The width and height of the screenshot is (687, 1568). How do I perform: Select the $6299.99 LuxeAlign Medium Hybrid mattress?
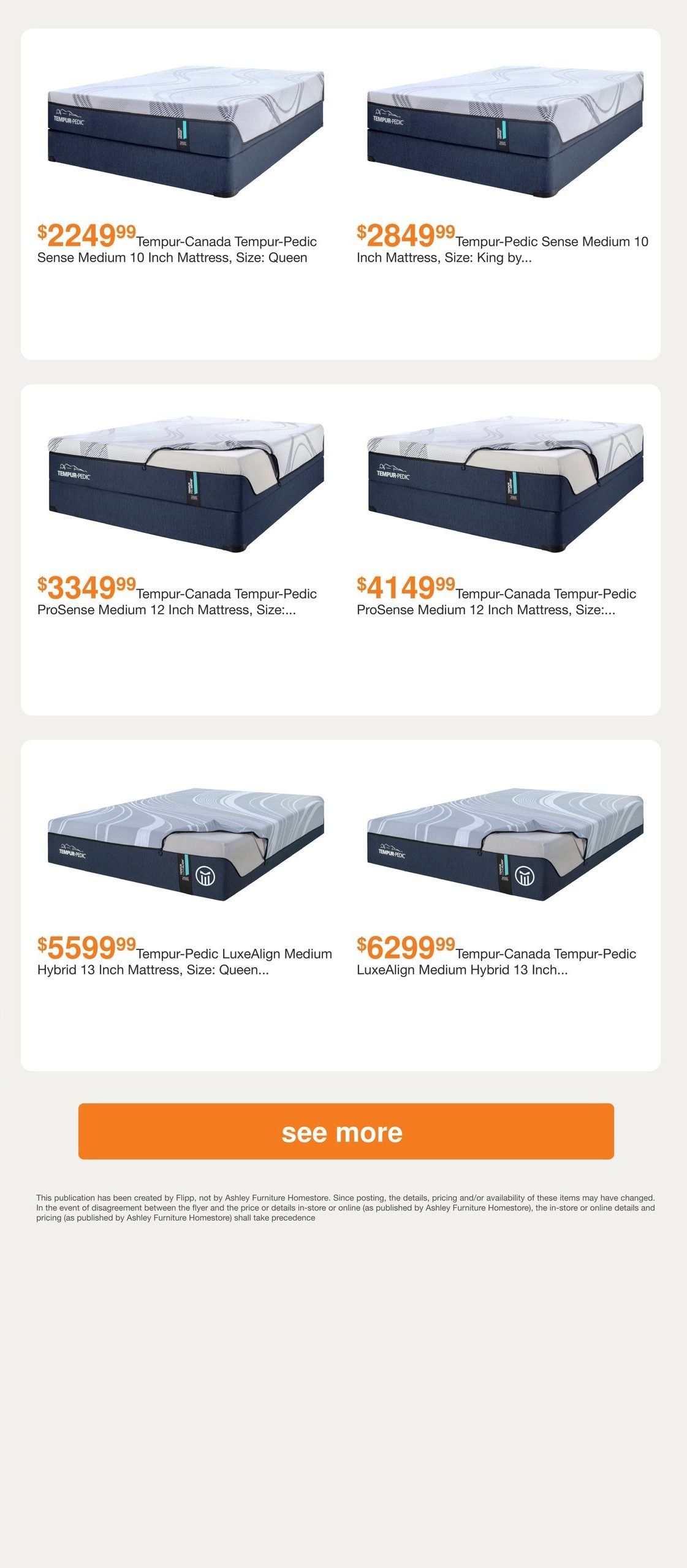point(505,844)
